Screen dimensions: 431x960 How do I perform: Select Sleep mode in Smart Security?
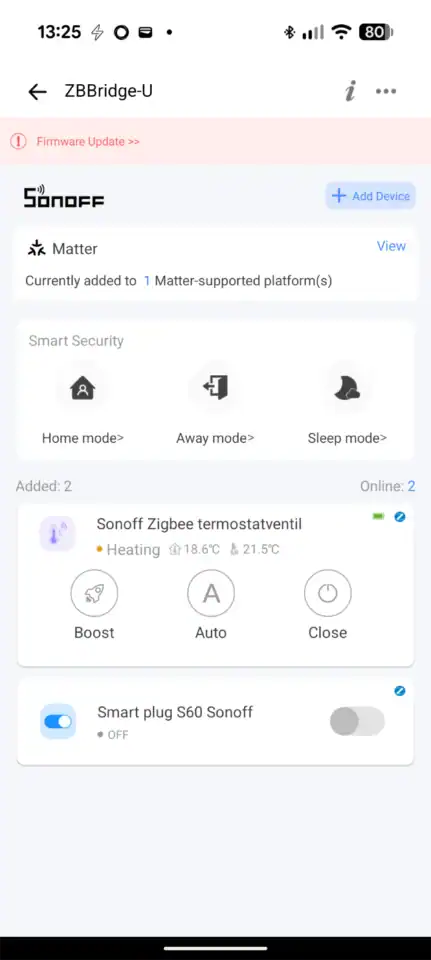[347, 408]
